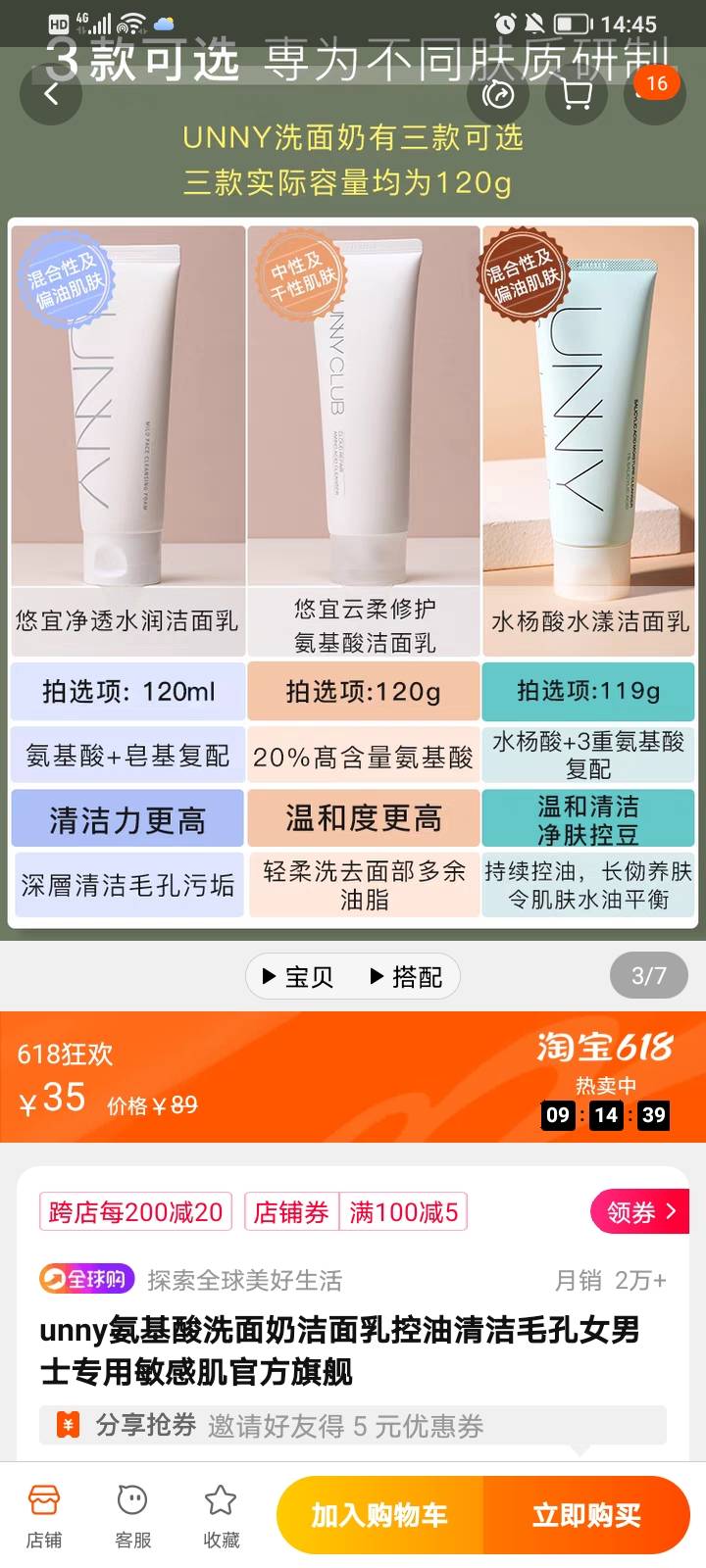Switch to the 宝贝 image section

298,976
